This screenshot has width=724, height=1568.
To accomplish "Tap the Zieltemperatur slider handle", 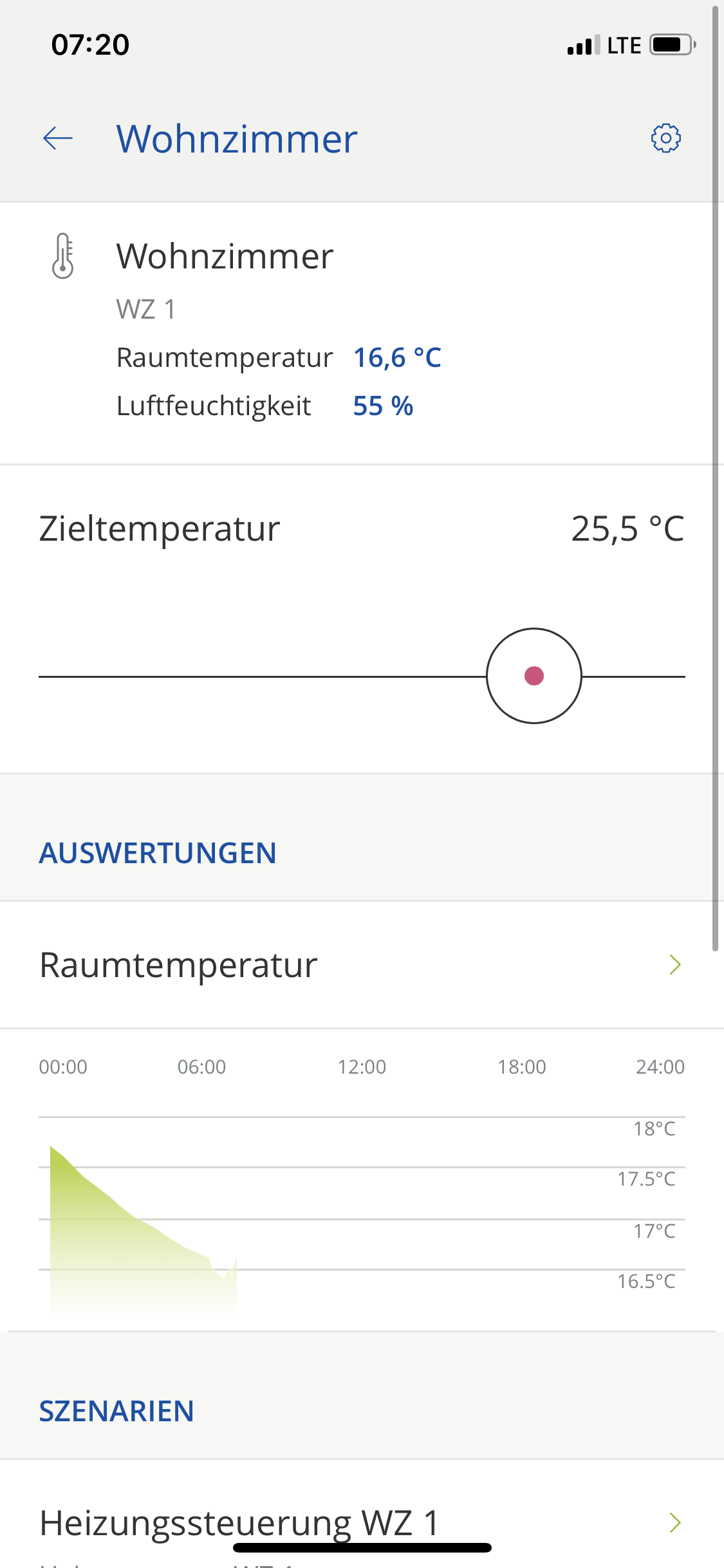I will pyautogui.click(x=534, y=676).
